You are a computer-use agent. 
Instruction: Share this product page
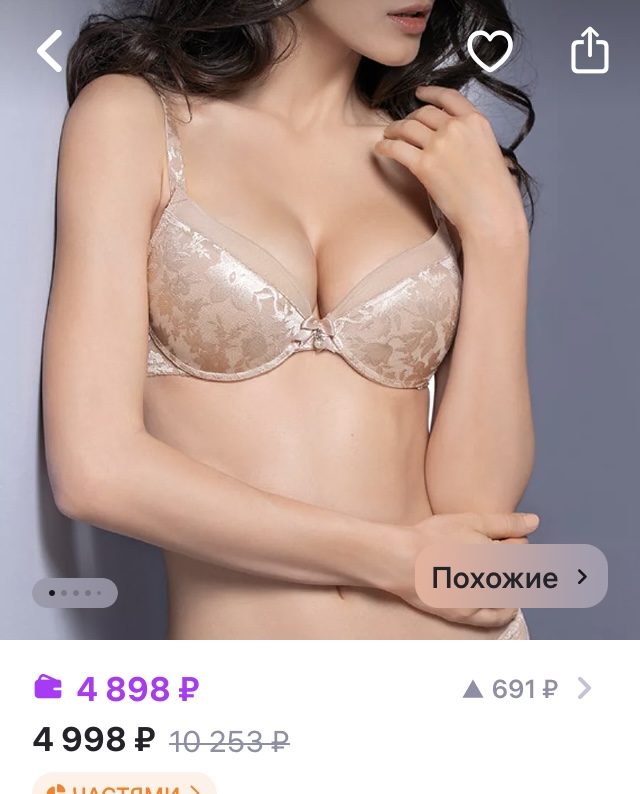tap(589, 50)
